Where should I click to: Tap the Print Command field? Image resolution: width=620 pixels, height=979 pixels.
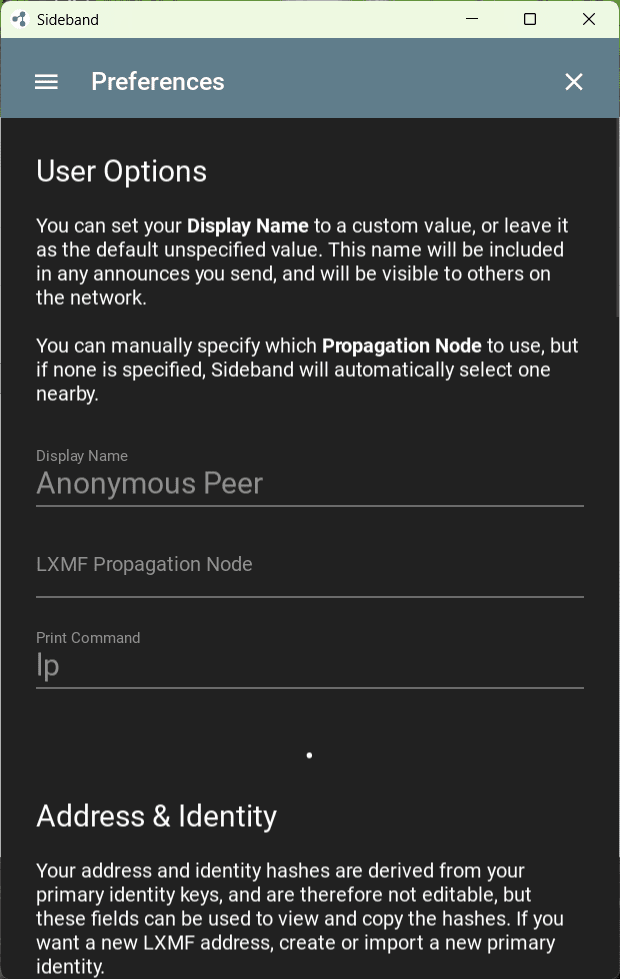[310, 660]
